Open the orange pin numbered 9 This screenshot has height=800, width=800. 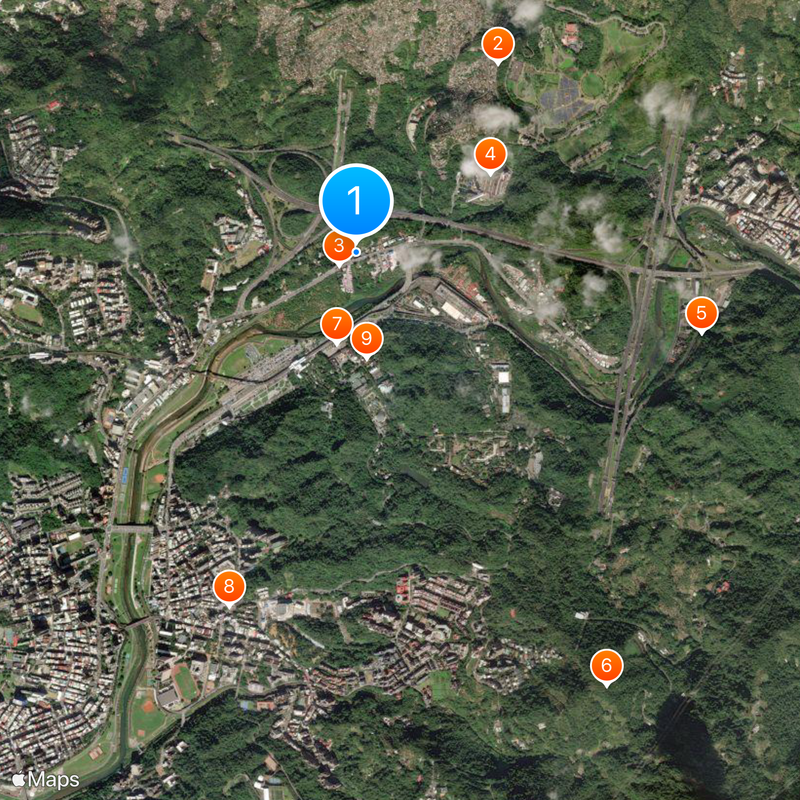coord(367,338)
